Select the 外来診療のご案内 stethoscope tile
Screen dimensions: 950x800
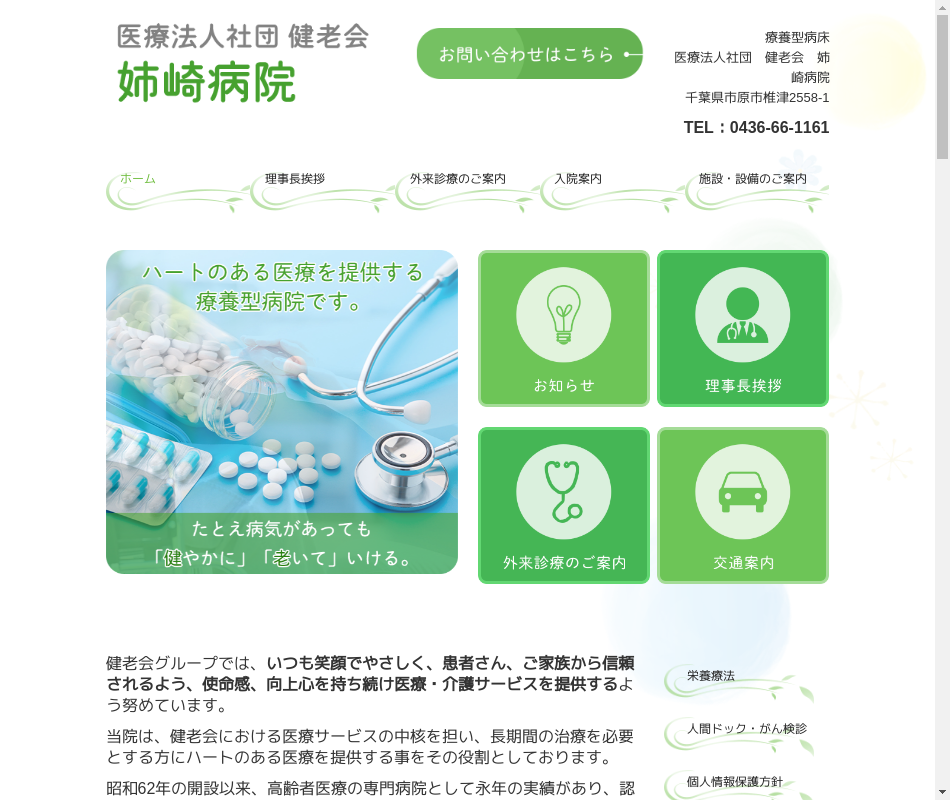coord(564,506)
